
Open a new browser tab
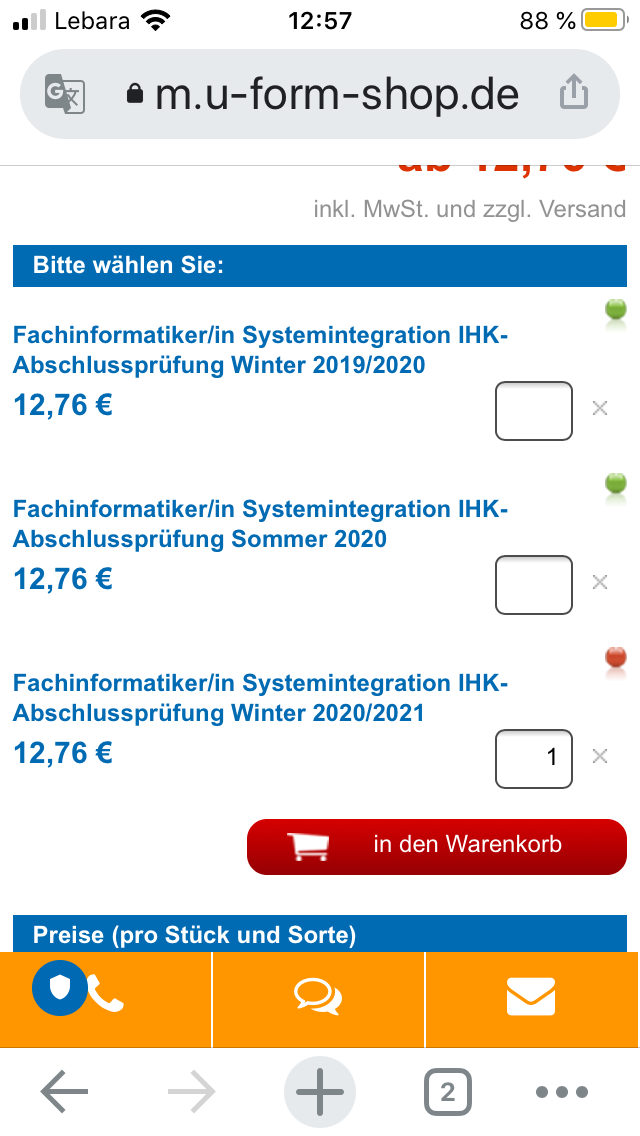click(320, 1091)
